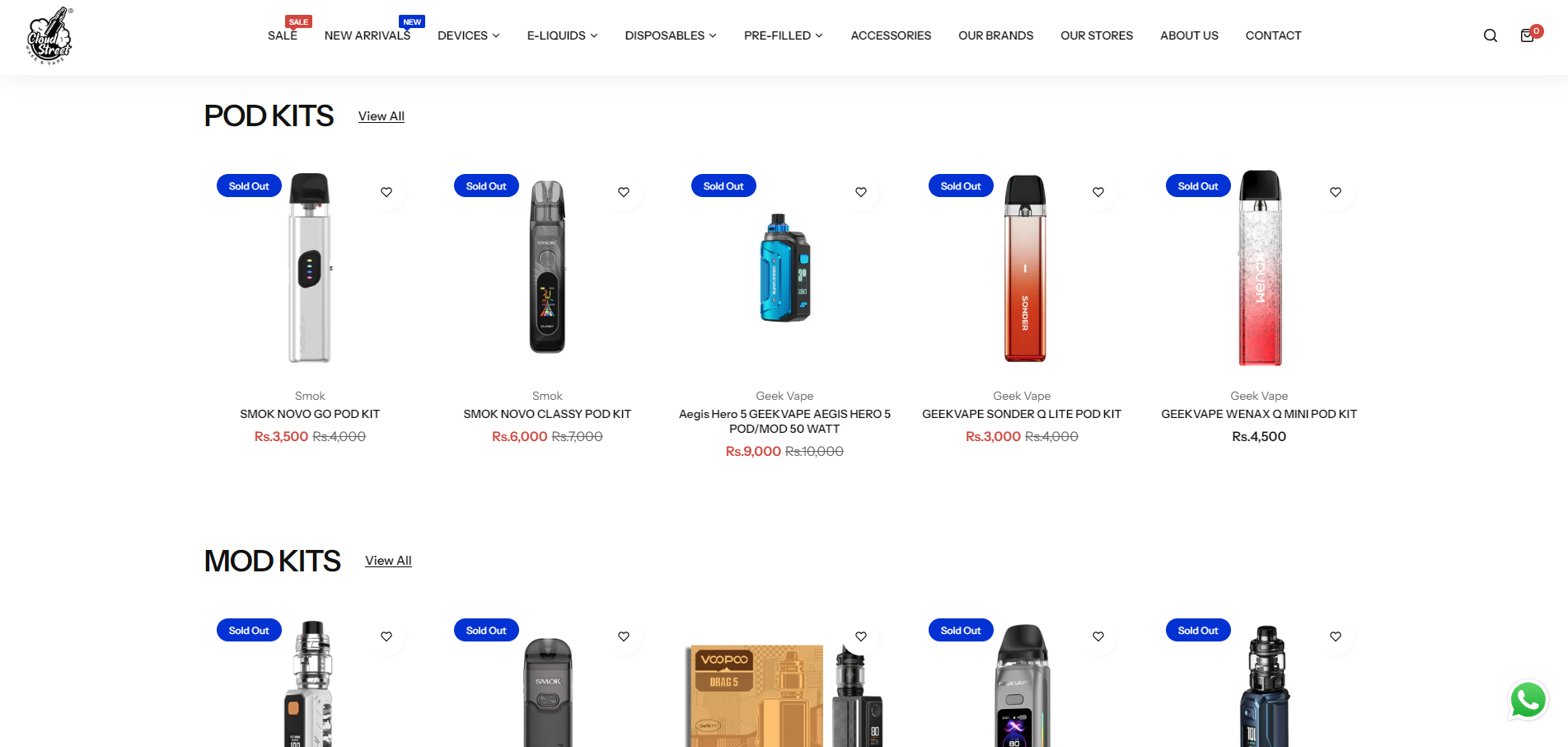This screenshot has height=747, width=1568.
Task: View all Pod Kits
Action: [x=381, y=116]
